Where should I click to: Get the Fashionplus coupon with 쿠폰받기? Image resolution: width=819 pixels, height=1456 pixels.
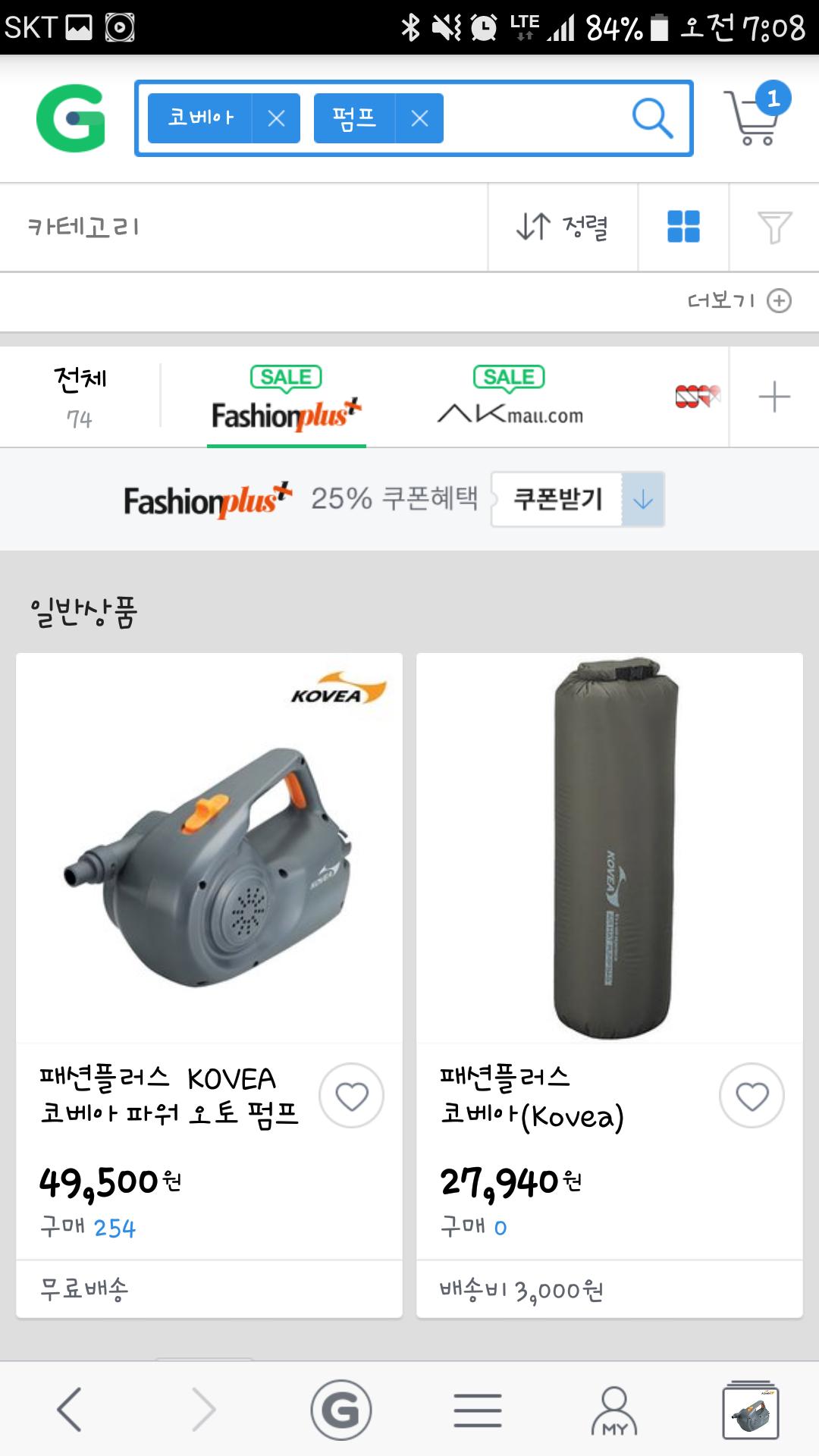point(577,499)
